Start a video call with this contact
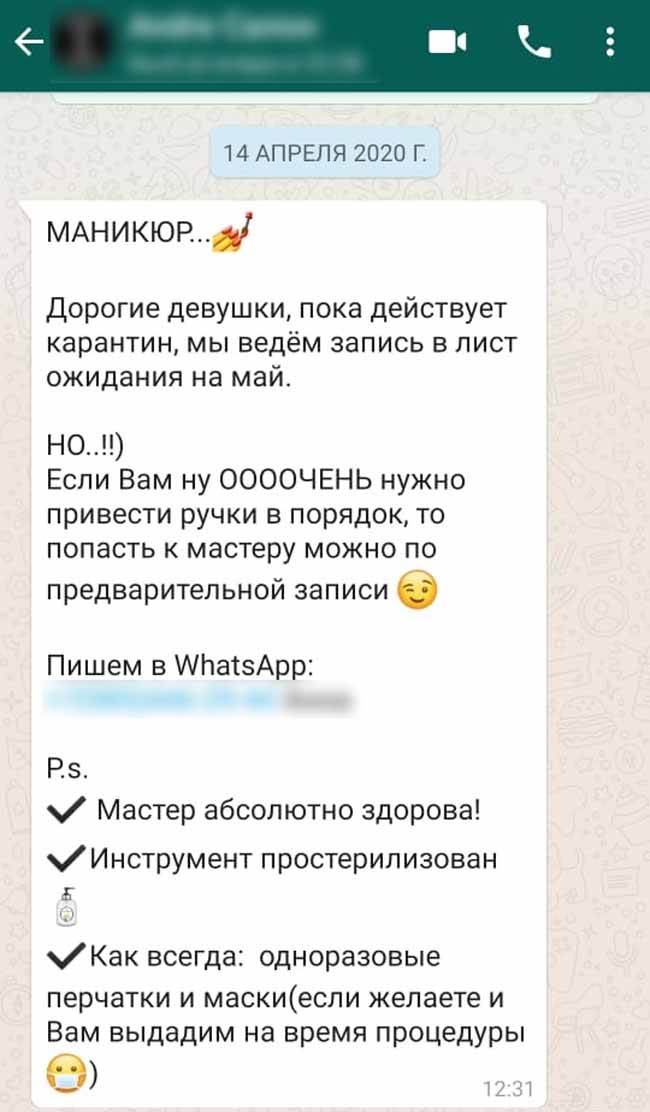The width and height of the screenshot is (650, 1112). [x=447, y=41]
